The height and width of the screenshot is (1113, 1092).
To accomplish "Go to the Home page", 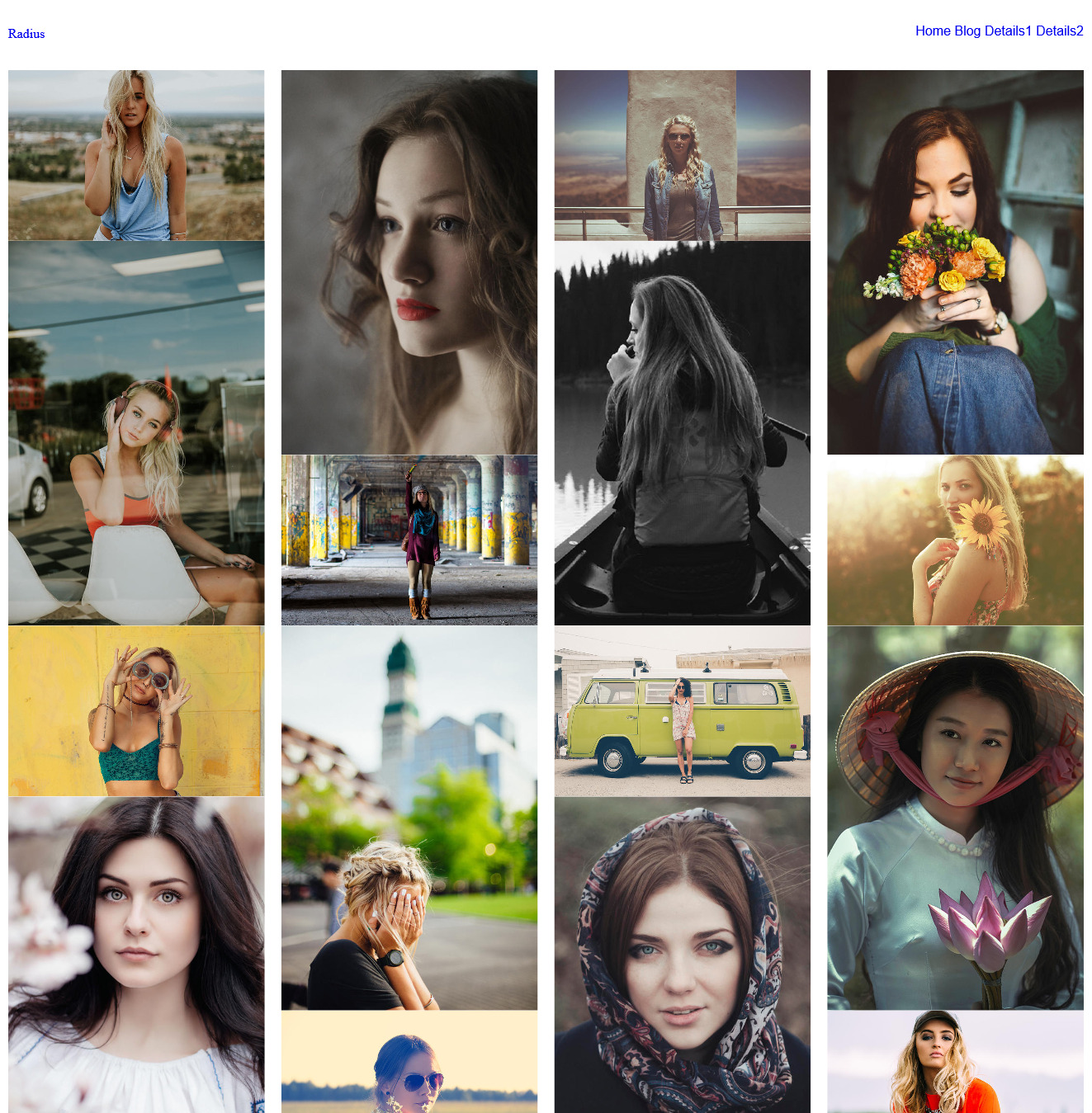I will click(x=933, y=31).
